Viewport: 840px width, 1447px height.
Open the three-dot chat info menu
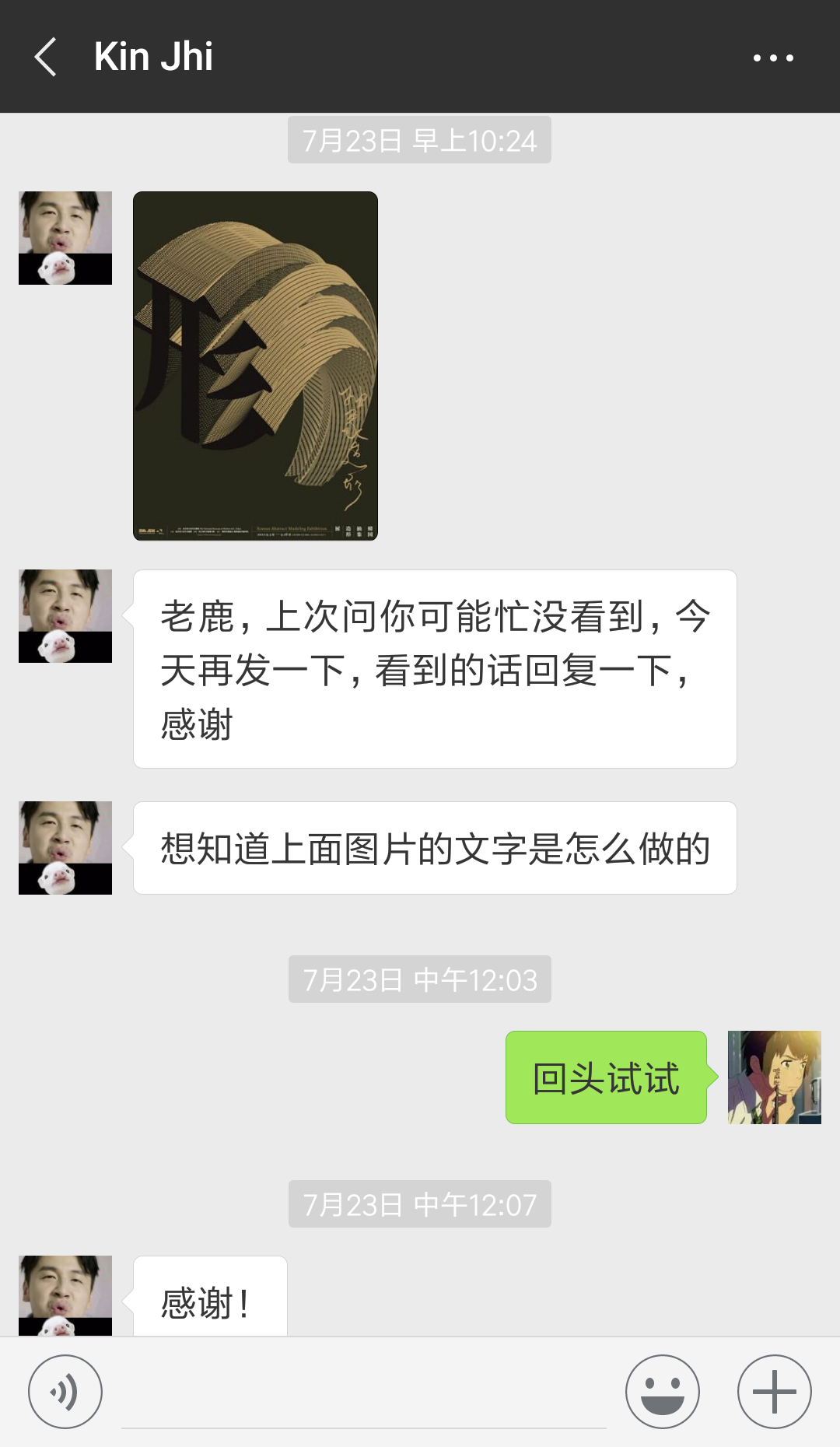(x=773, y=58)
